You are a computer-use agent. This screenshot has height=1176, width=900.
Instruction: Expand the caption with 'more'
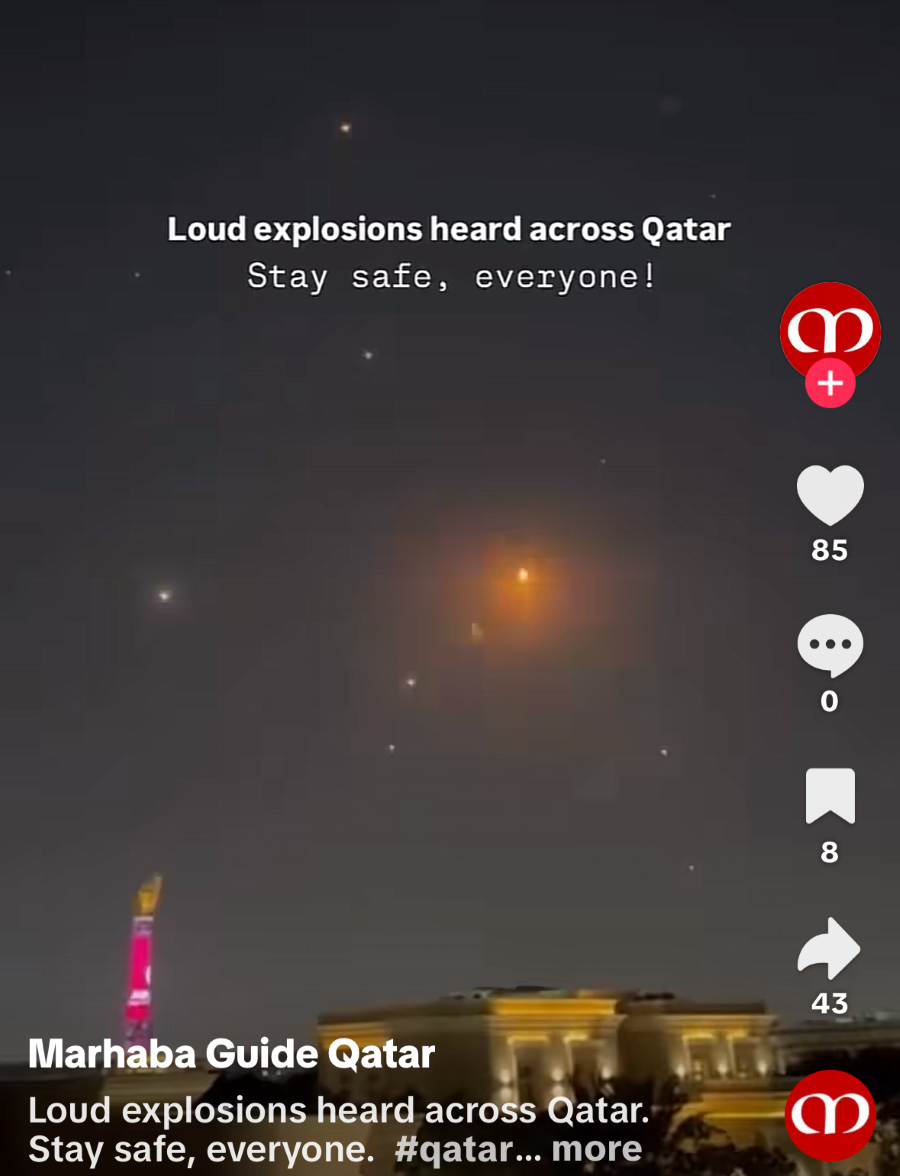click(597, 1147)
